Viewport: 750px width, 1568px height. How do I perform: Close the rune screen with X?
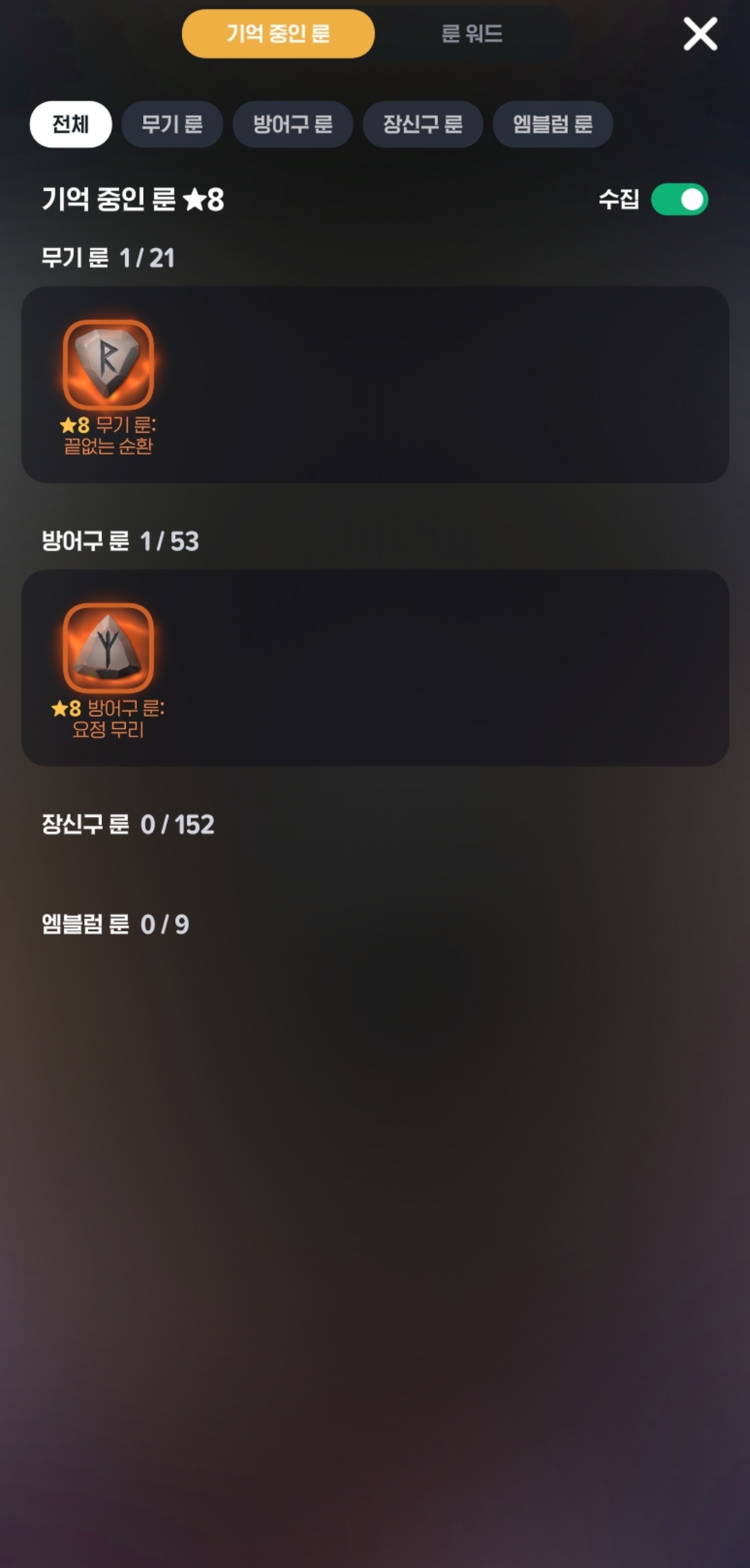pyautogui.click(x=700, y=34)
